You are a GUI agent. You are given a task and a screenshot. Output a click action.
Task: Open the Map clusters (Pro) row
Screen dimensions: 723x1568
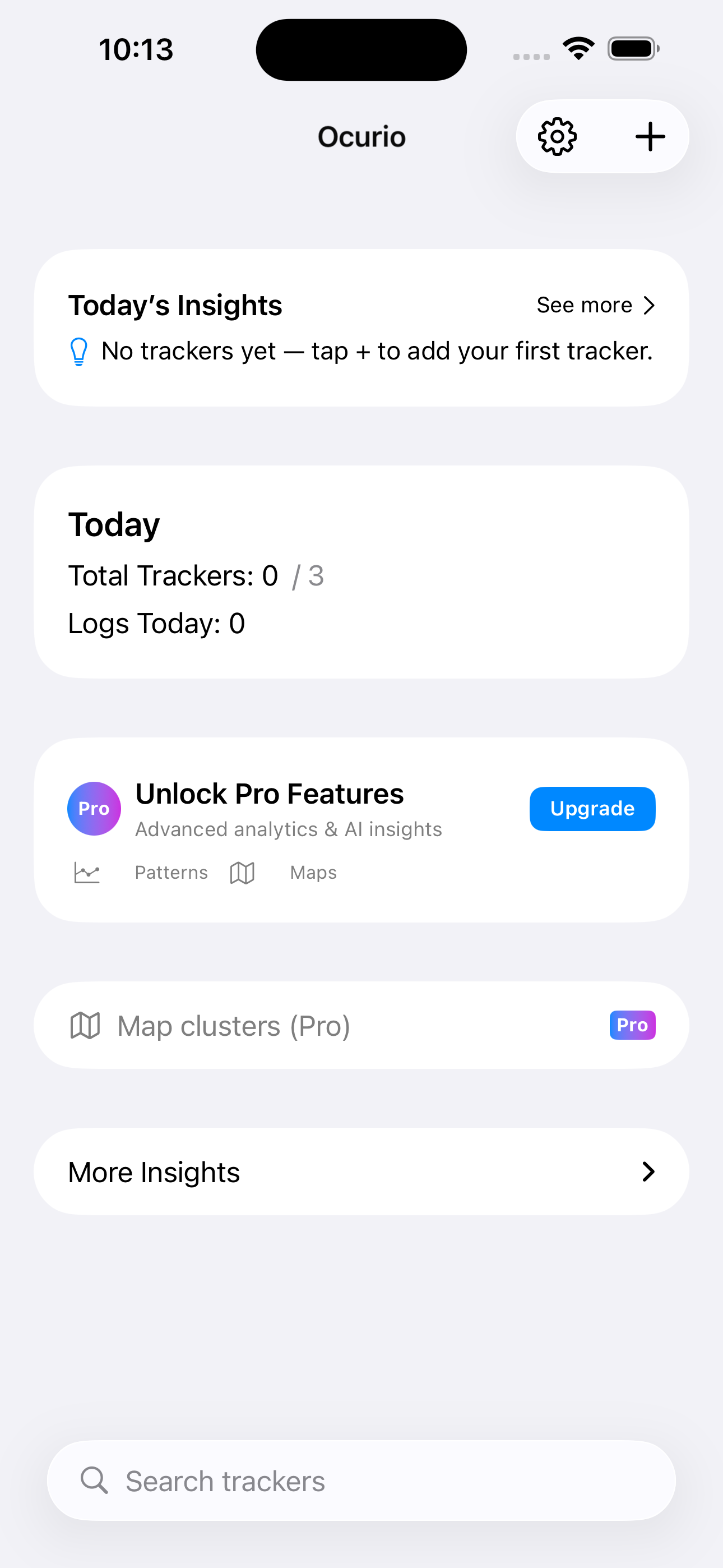click(x=361, y=1025)
